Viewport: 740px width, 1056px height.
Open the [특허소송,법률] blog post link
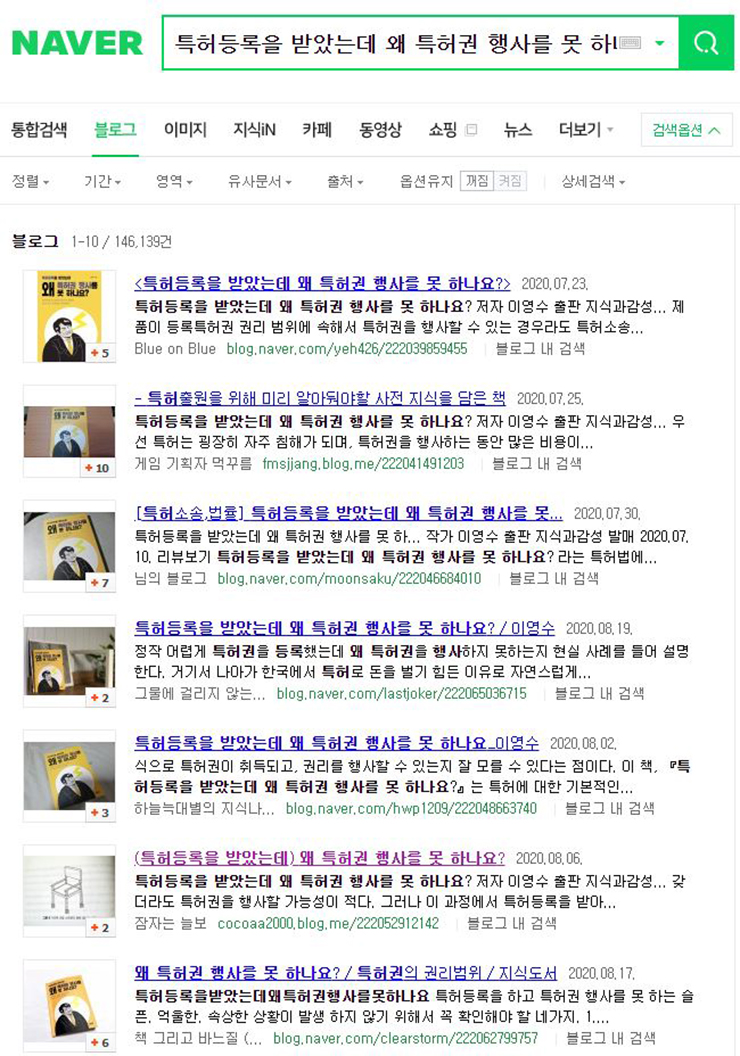coord(348,513)
